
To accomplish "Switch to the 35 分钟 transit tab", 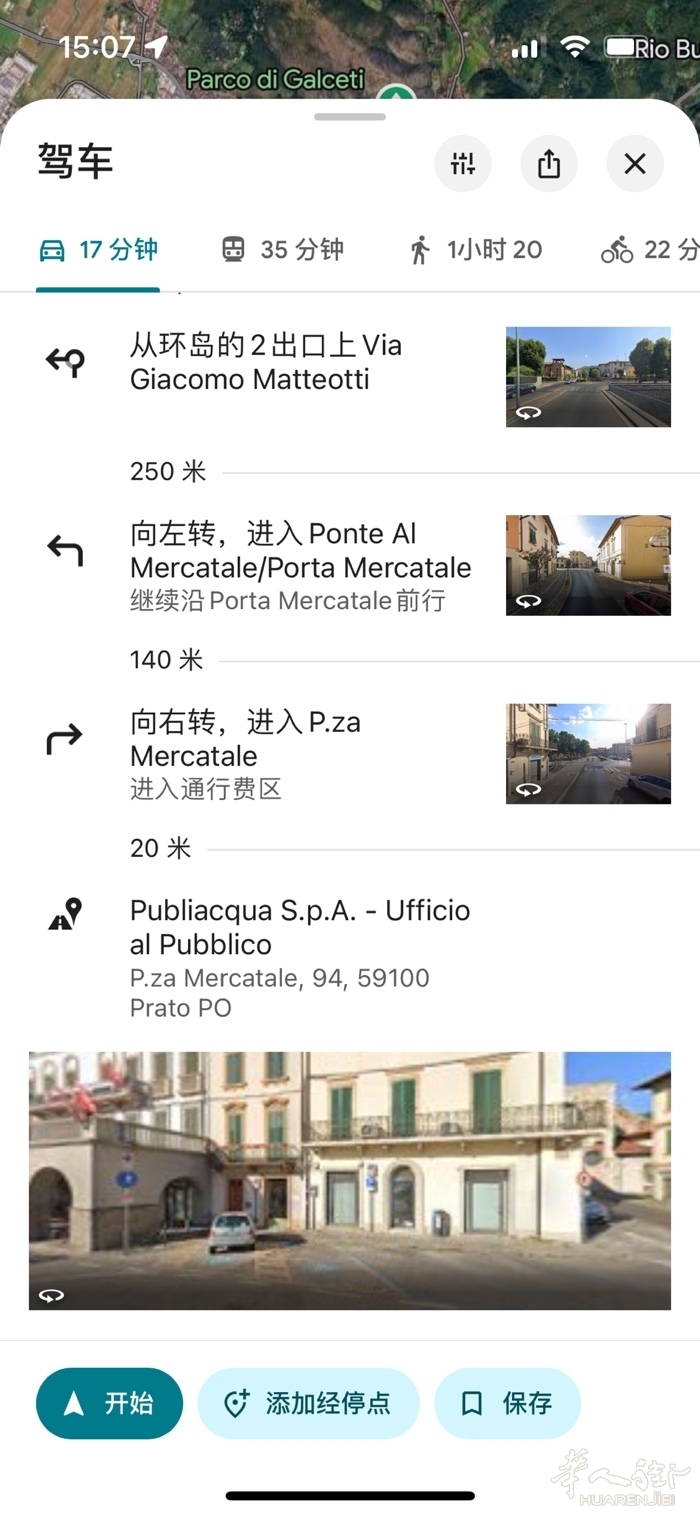I will coord(282,250).
